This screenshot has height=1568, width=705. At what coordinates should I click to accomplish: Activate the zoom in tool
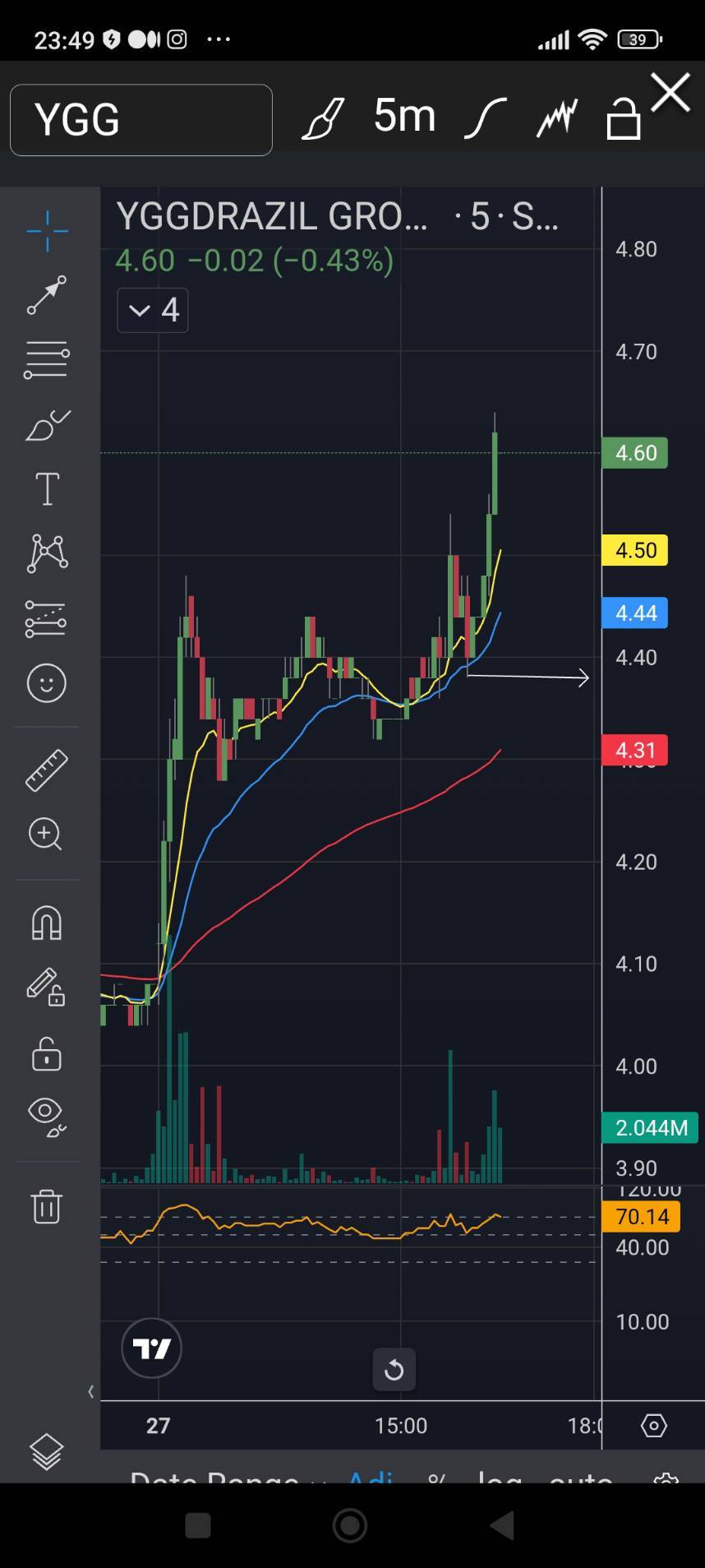point(45,835)
